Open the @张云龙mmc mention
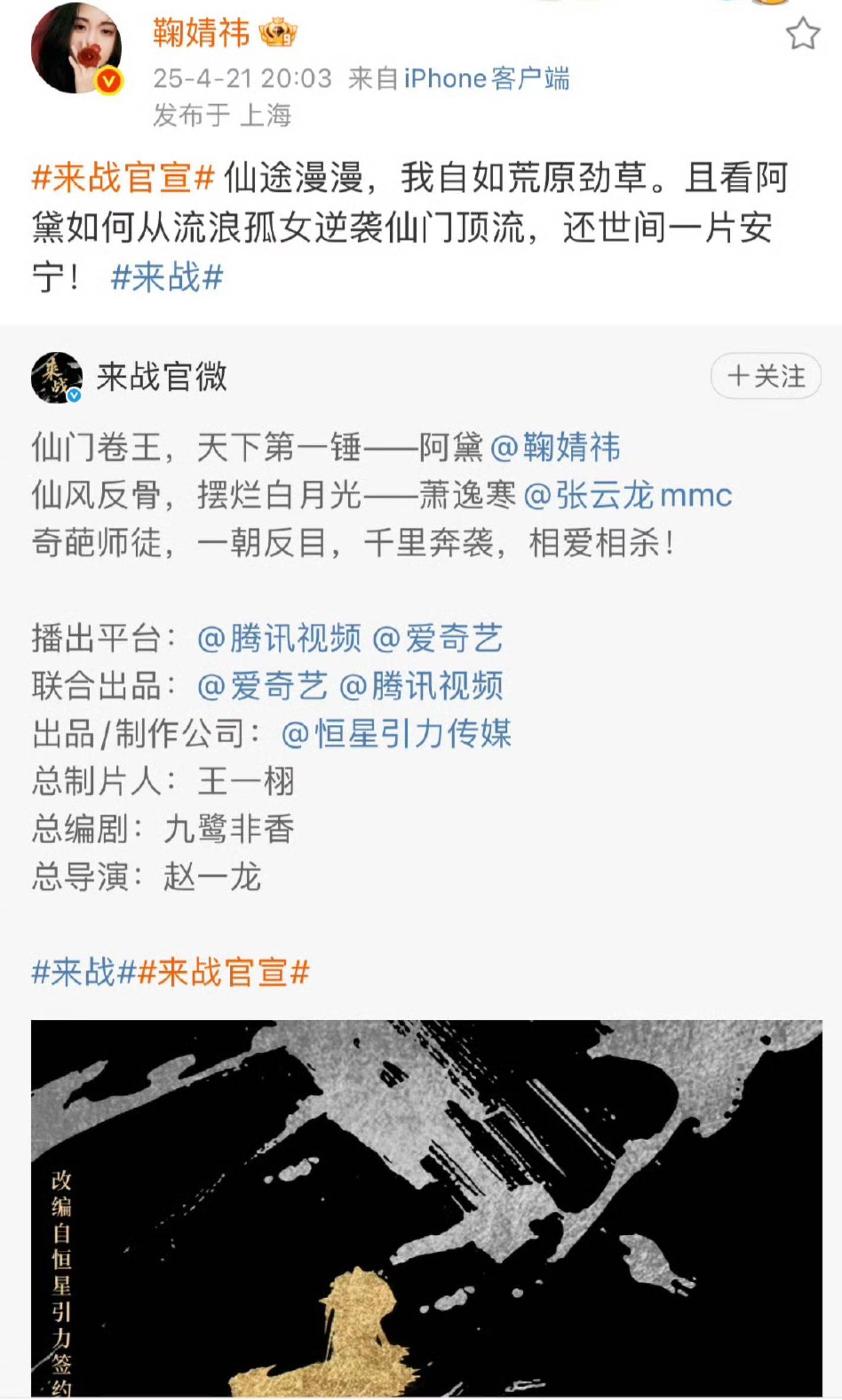Screen dimensions: 842x1400 click(x=628, y=495)
